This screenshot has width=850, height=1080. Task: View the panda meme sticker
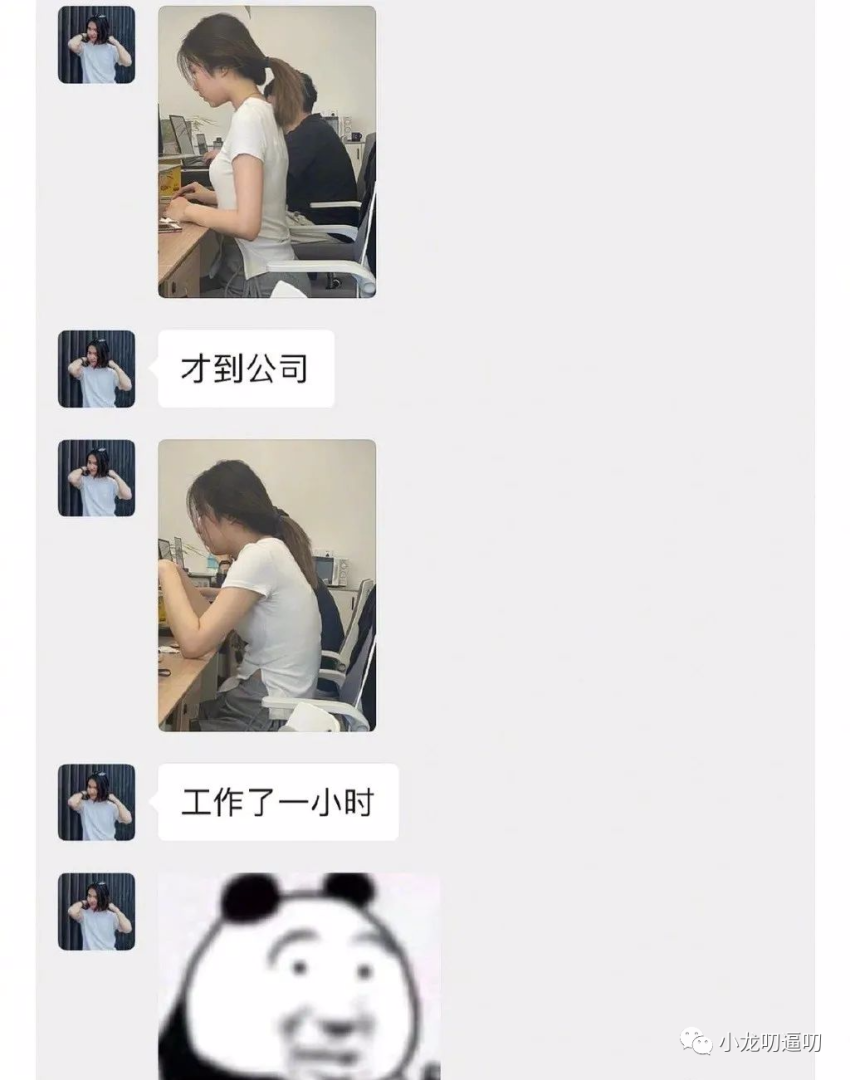(298, 975)
